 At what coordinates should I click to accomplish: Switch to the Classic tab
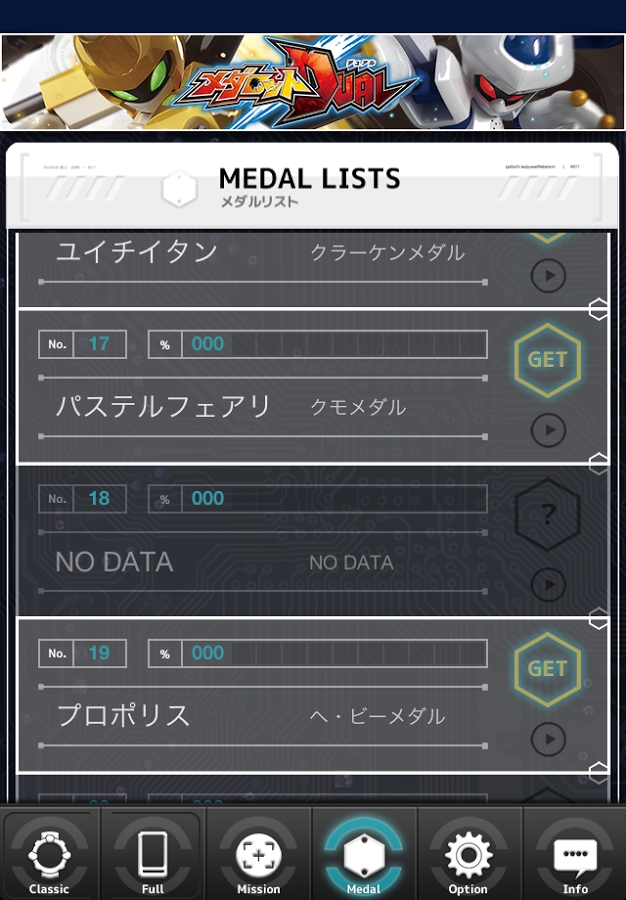[49, 855]
